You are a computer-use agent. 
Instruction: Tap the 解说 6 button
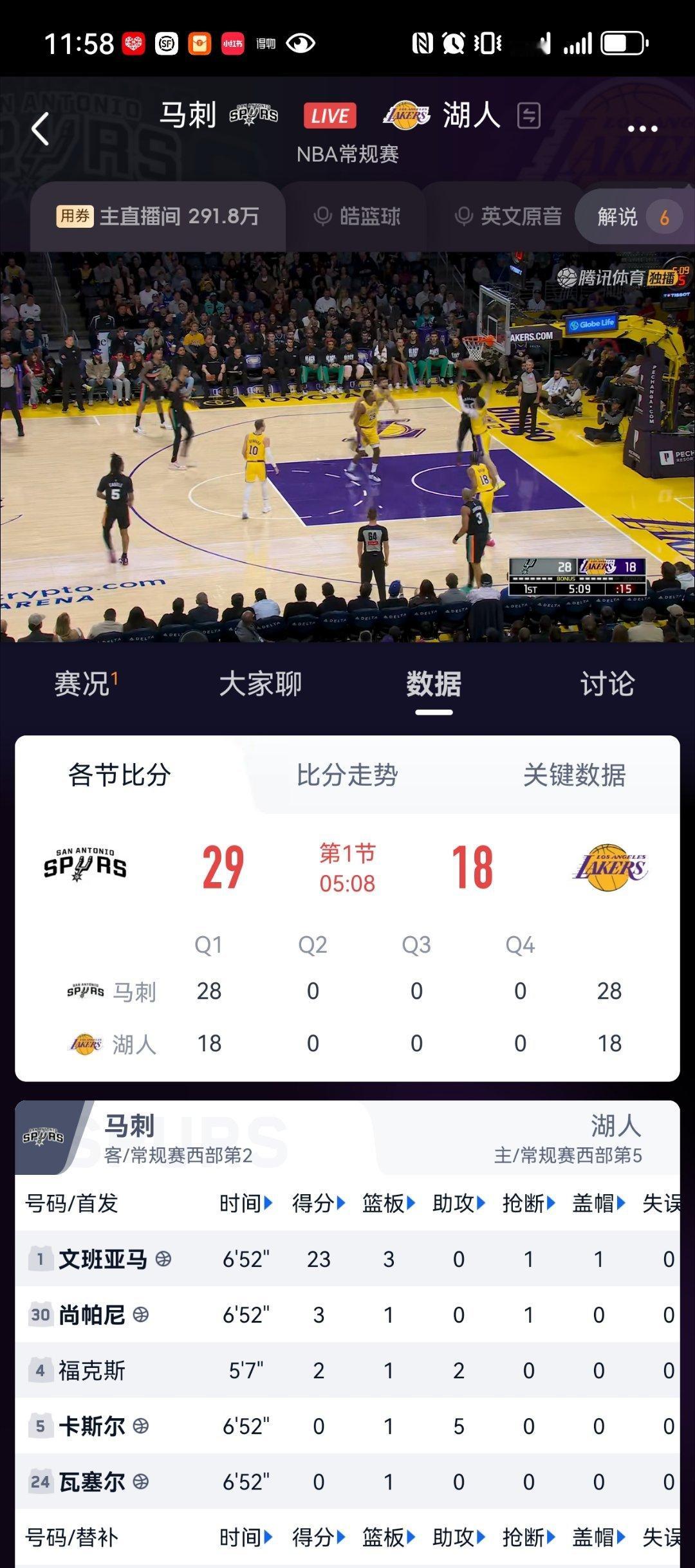pos(633,217)
